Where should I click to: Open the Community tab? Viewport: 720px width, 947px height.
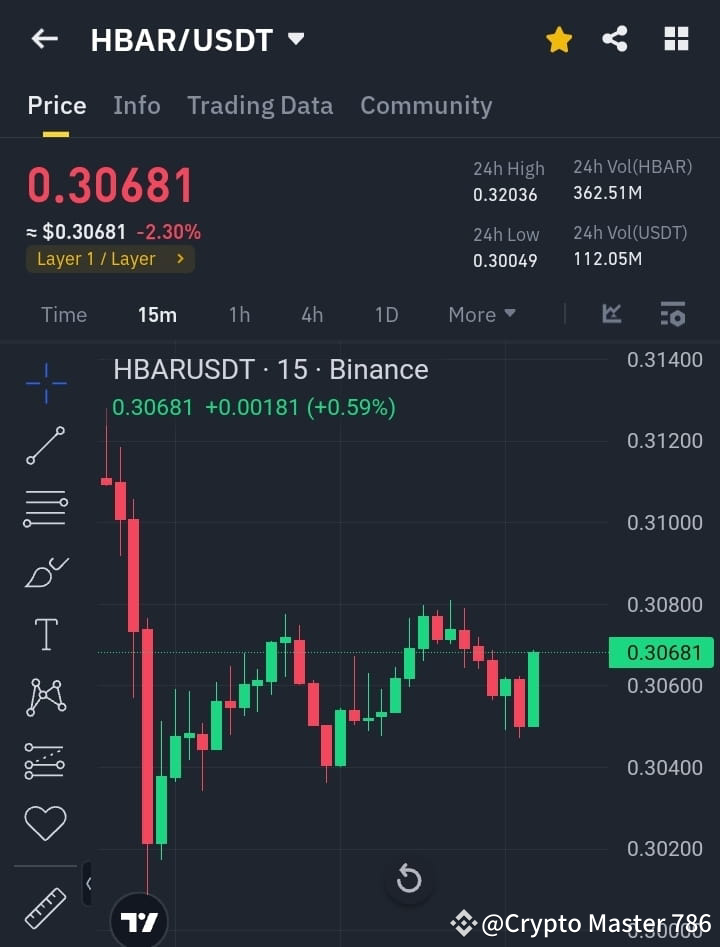426,105
